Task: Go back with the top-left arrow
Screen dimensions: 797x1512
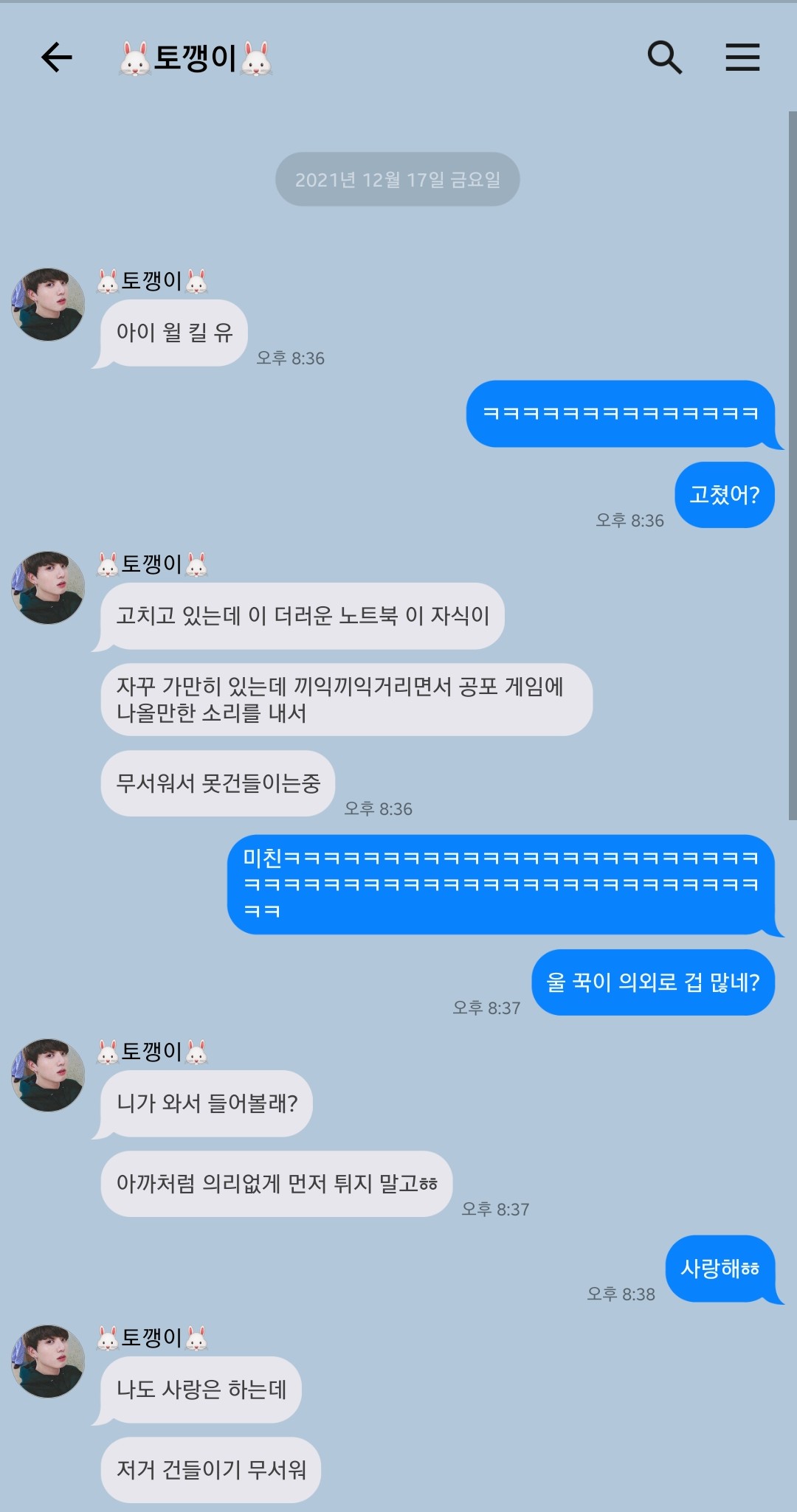Action: [57, 58]
